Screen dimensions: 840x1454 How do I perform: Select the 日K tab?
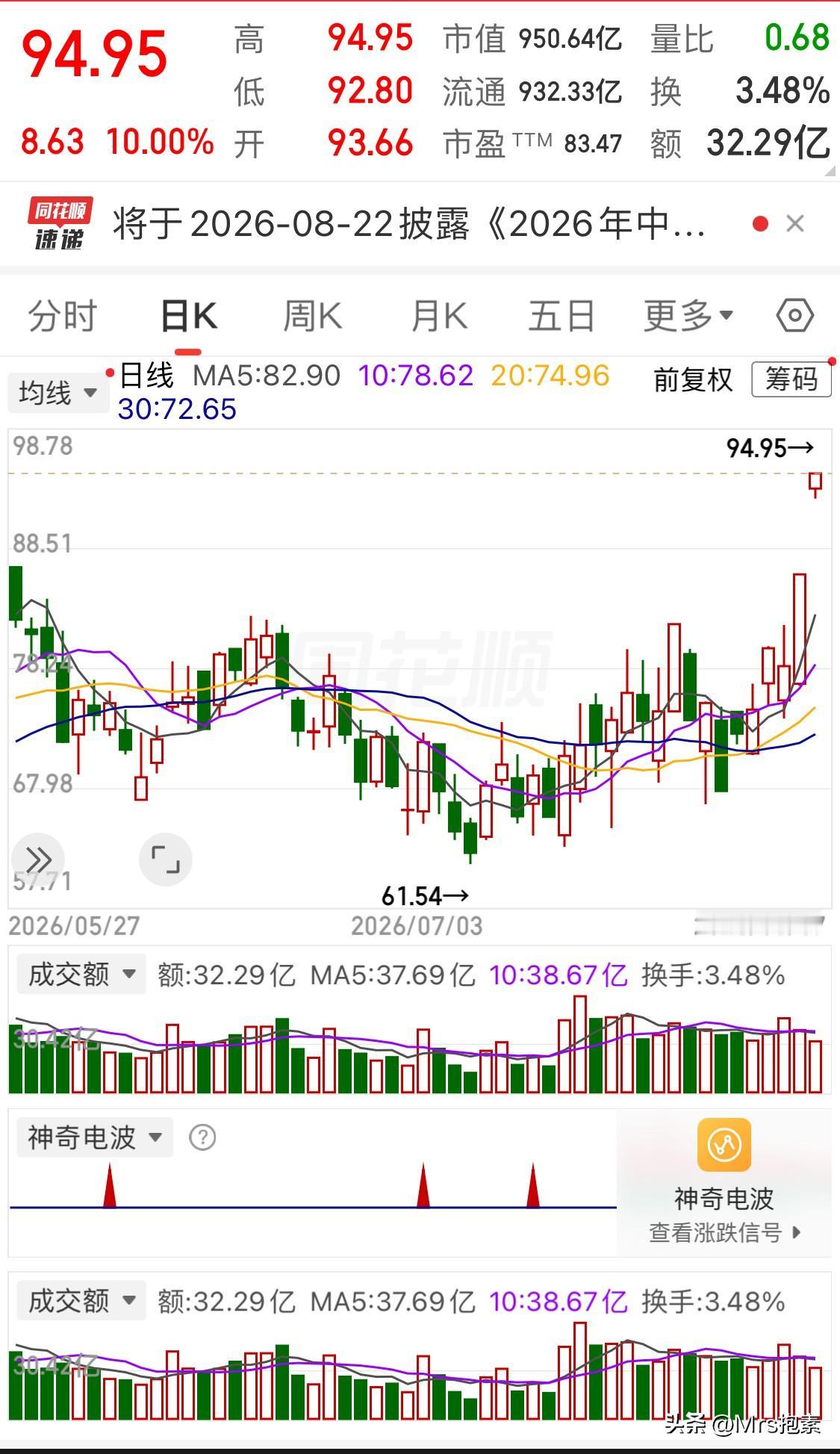click(189, 316)
